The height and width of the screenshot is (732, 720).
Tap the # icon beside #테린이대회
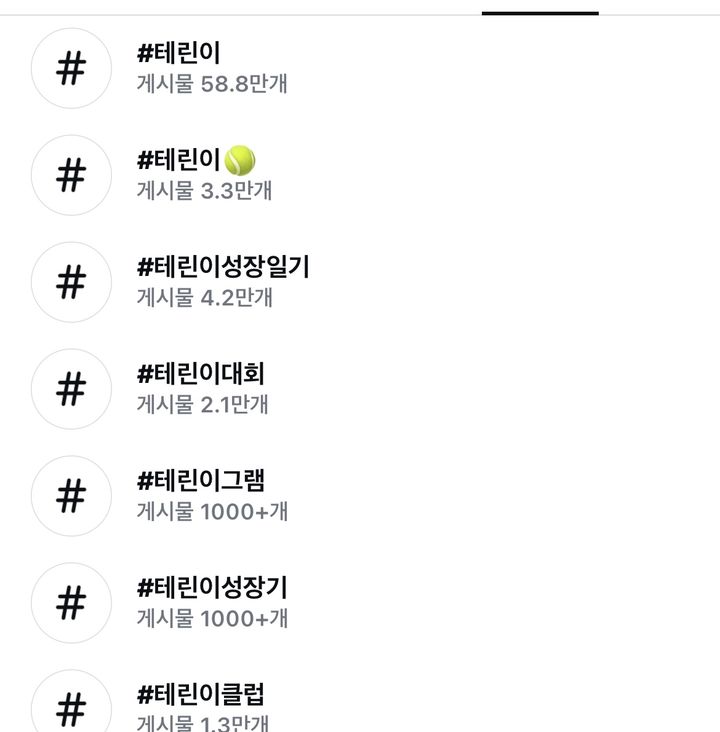coord(70,389)
